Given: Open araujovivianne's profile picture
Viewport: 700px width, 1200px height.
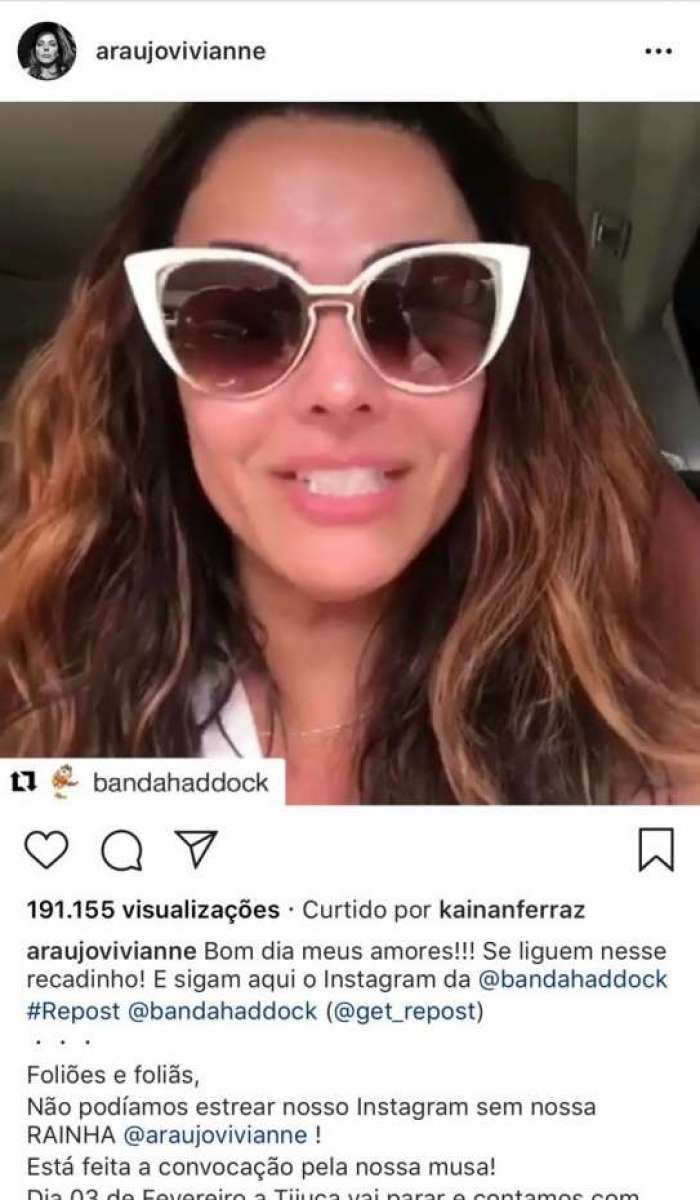Looking at the screenshot, I should click(47, 51).
